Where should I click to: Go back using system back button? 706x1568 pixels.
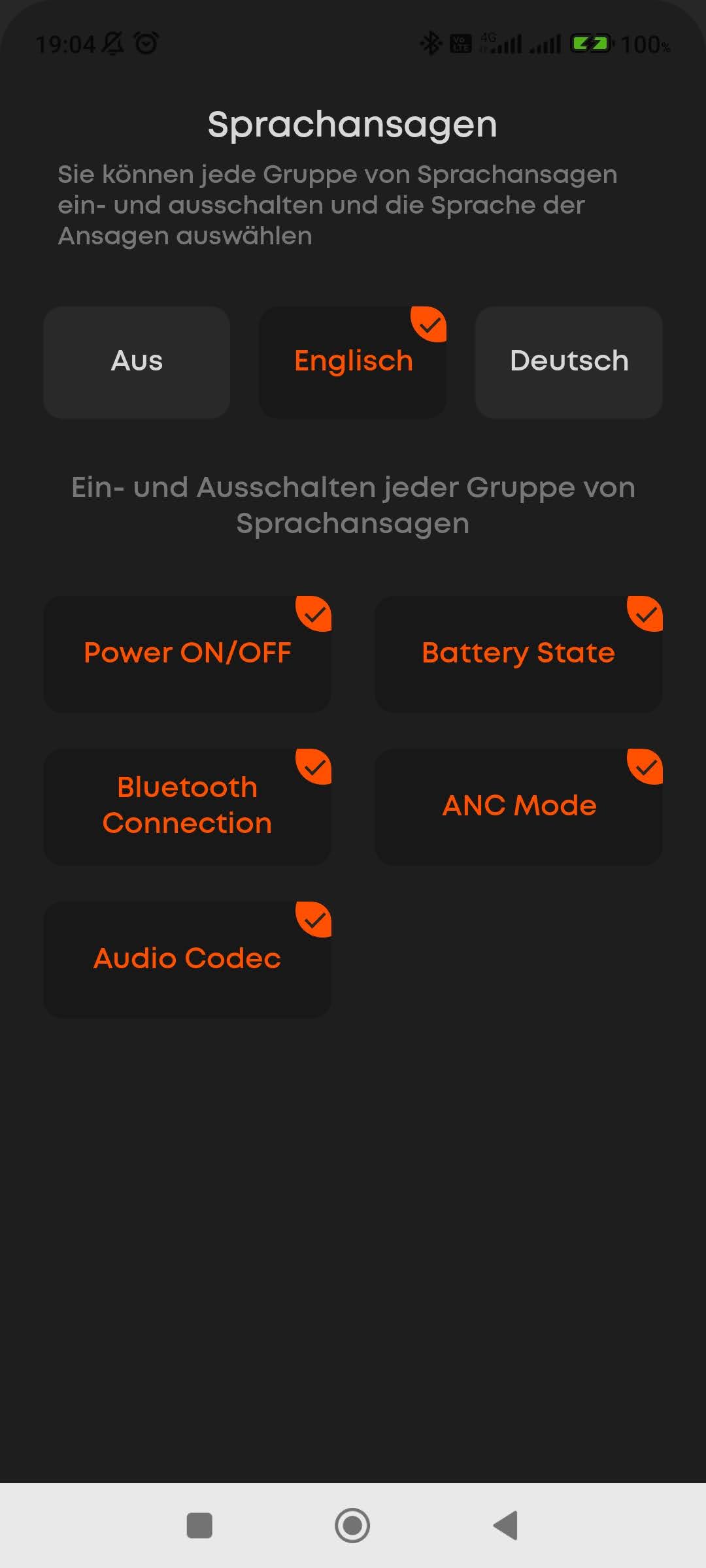pos(505,1526)
